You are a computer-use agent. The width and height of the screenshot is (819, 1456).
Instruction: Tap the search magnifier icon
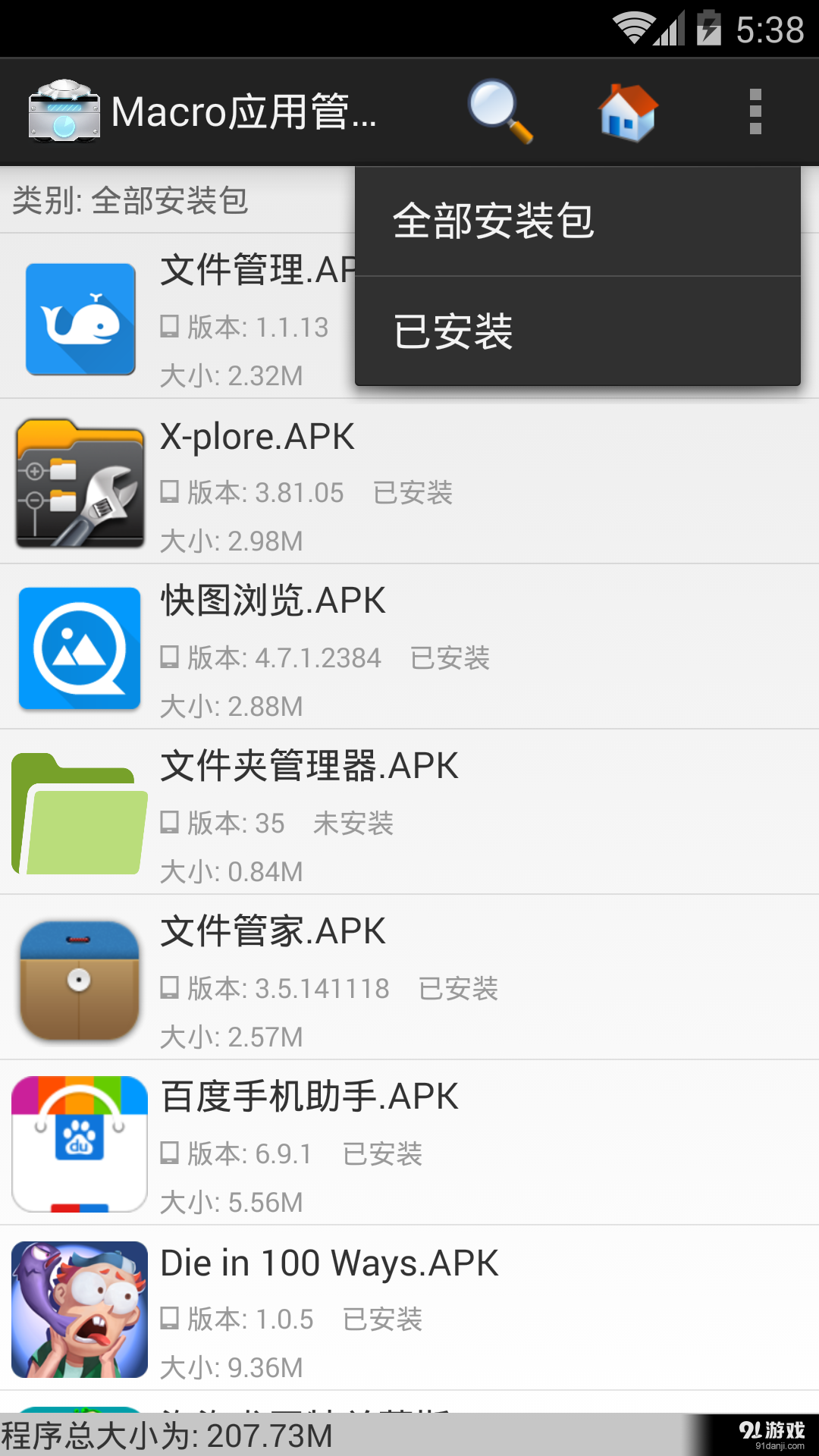[497, 111]
